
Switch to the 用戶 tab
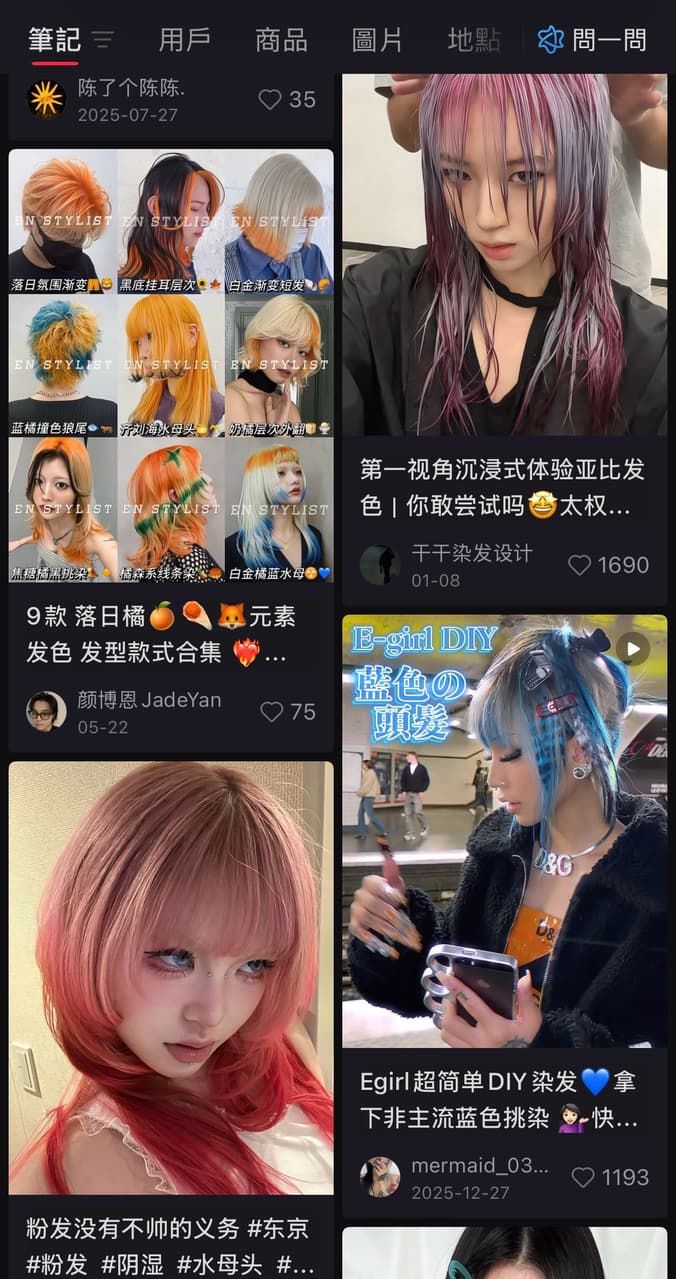(185, 40)
